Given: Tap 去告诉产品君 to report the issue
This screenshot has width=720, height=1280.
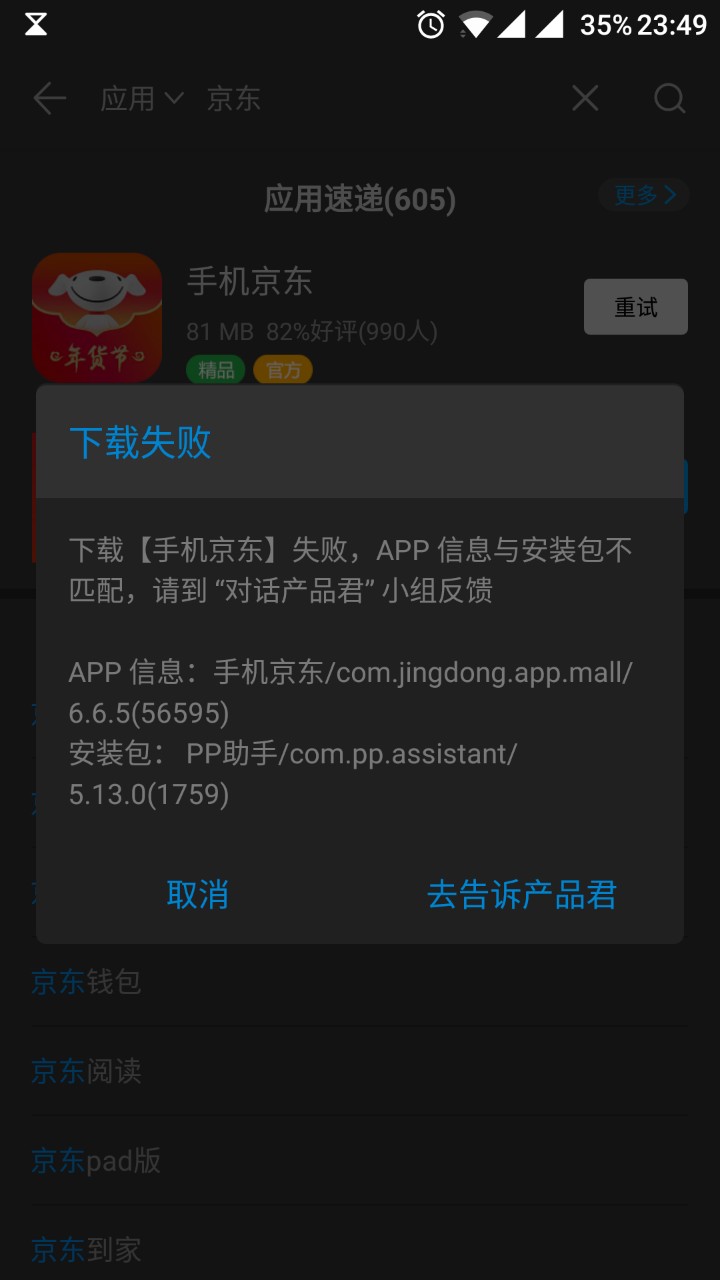Looking at the screenshot, I should (521, 894).
